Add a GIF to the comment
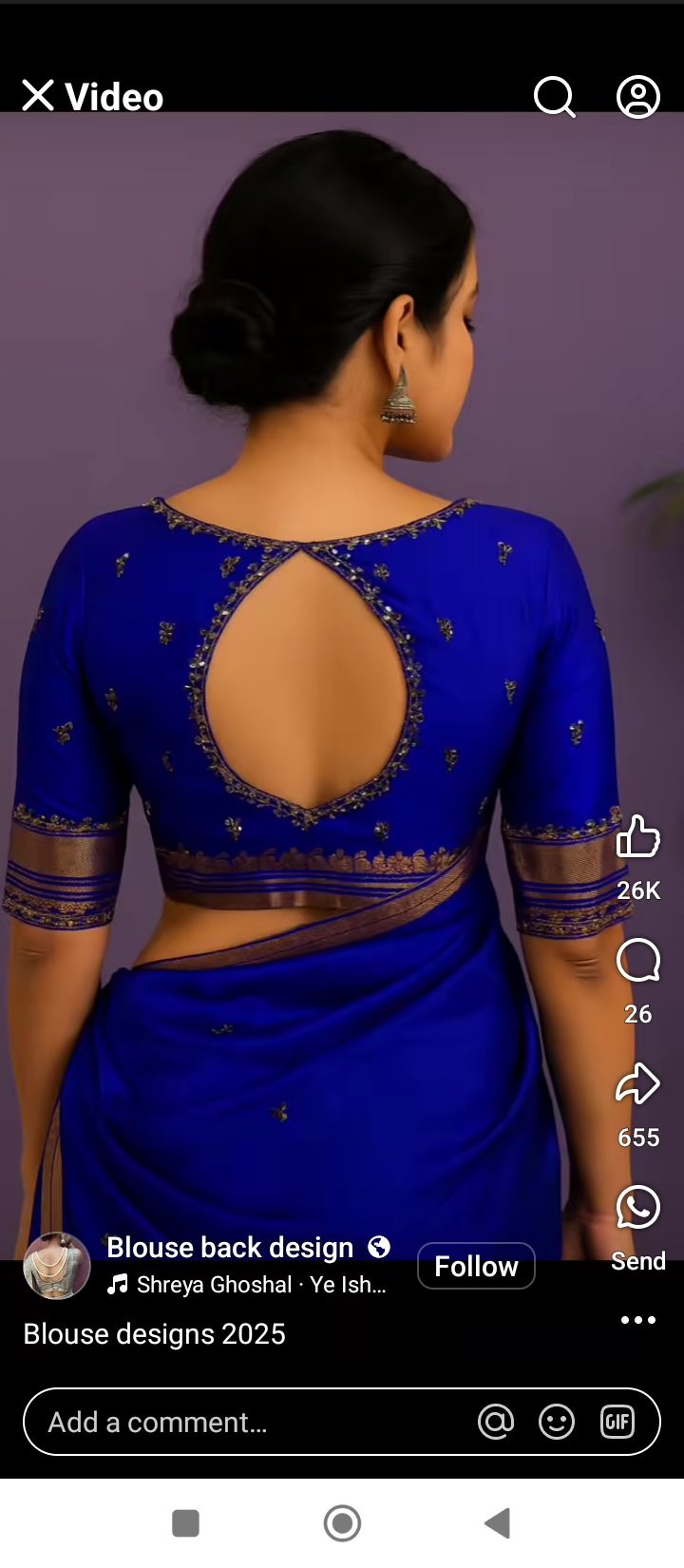 click(617, 1422)
